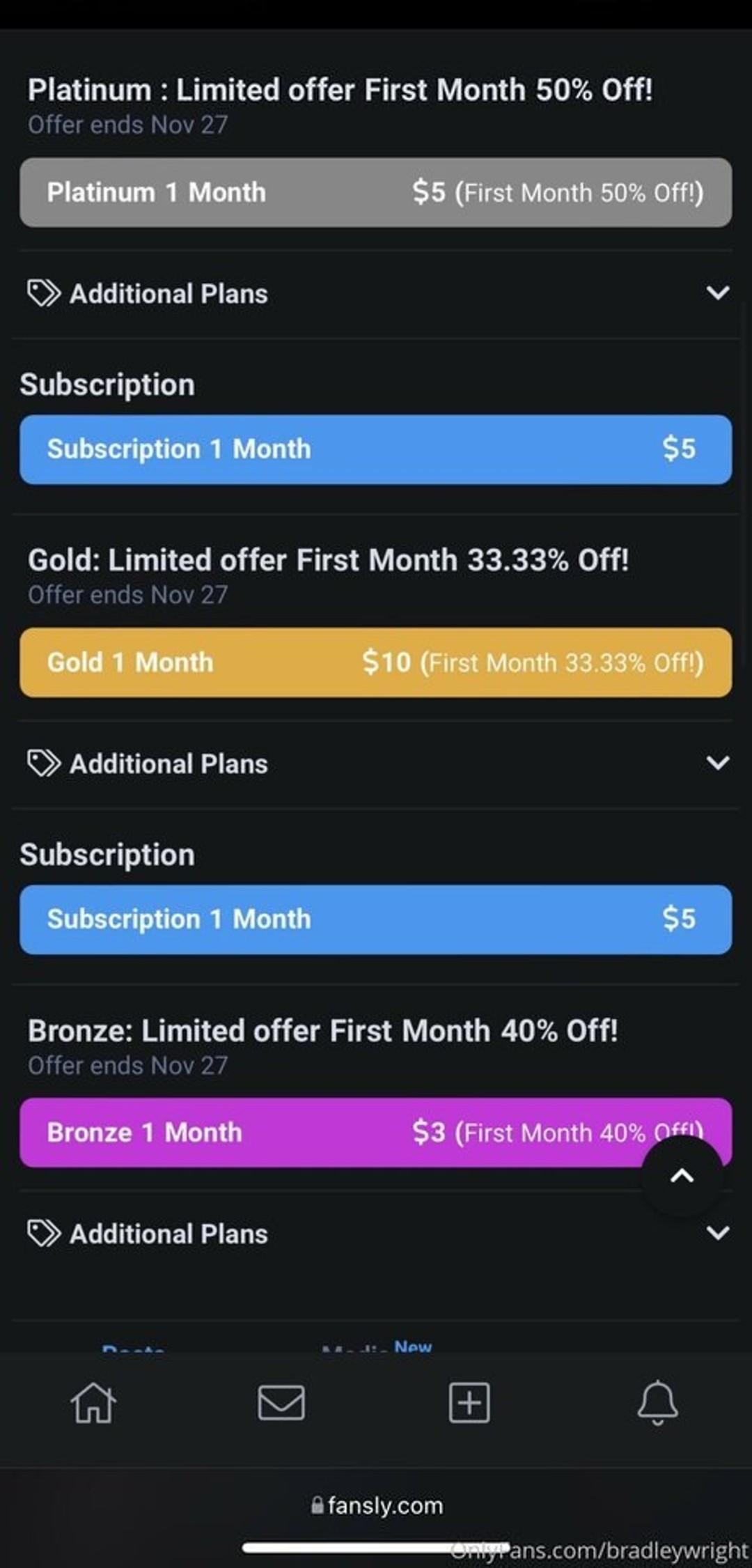The width and height of the screenshot is (752, 1568).
Task: Open the messages envelope tab
Action: [281, 1402]
